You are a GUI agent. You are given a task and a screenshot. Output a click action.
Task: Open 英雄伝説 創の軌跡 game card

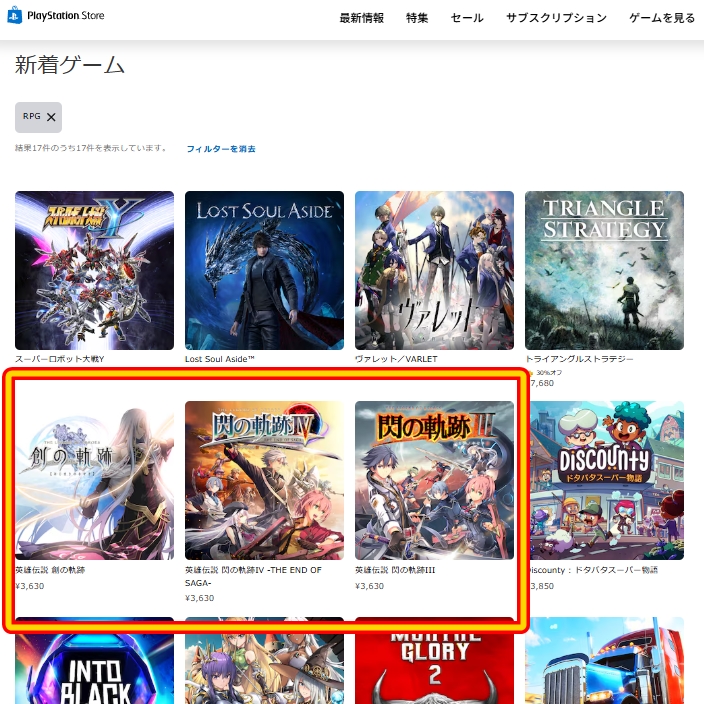tap(94, 480)
